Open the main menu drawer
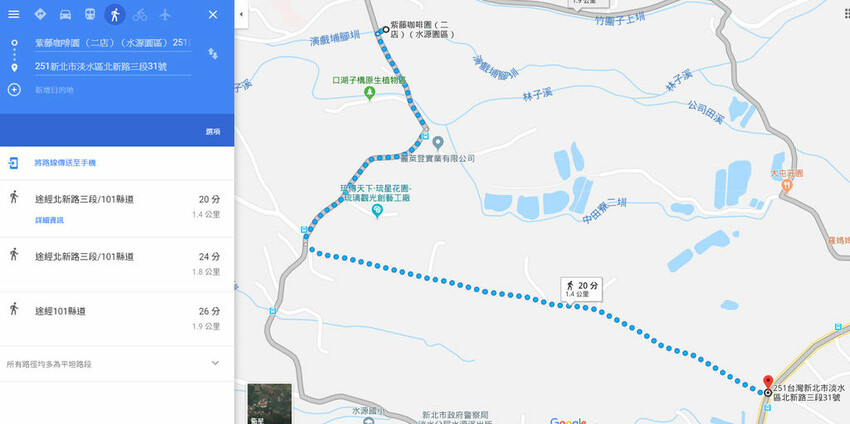This screenshot has width=850, height=424. point(13,15)
